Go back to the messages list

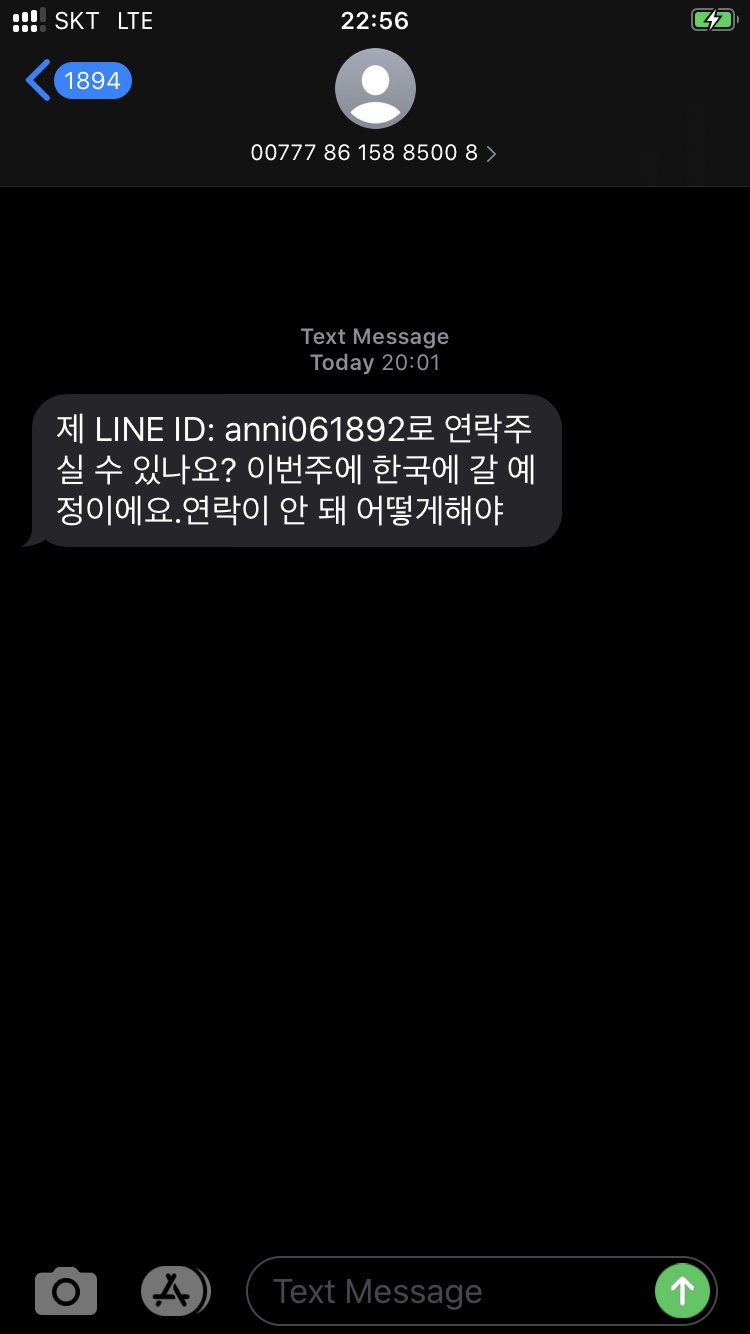[x=76, y=80]
